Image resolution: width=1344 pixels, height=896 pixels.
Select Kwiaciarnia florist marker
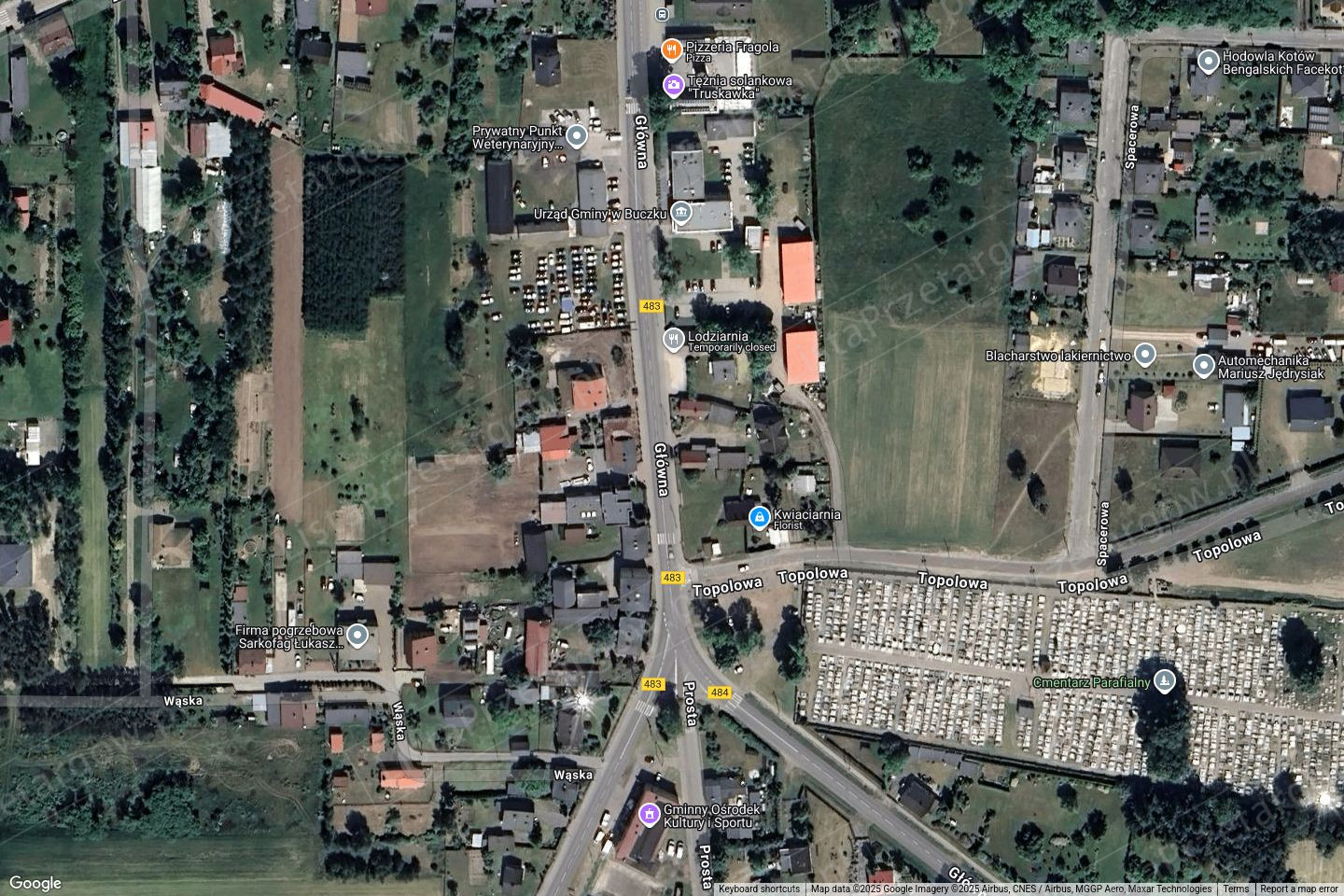[x=760, y=516]
